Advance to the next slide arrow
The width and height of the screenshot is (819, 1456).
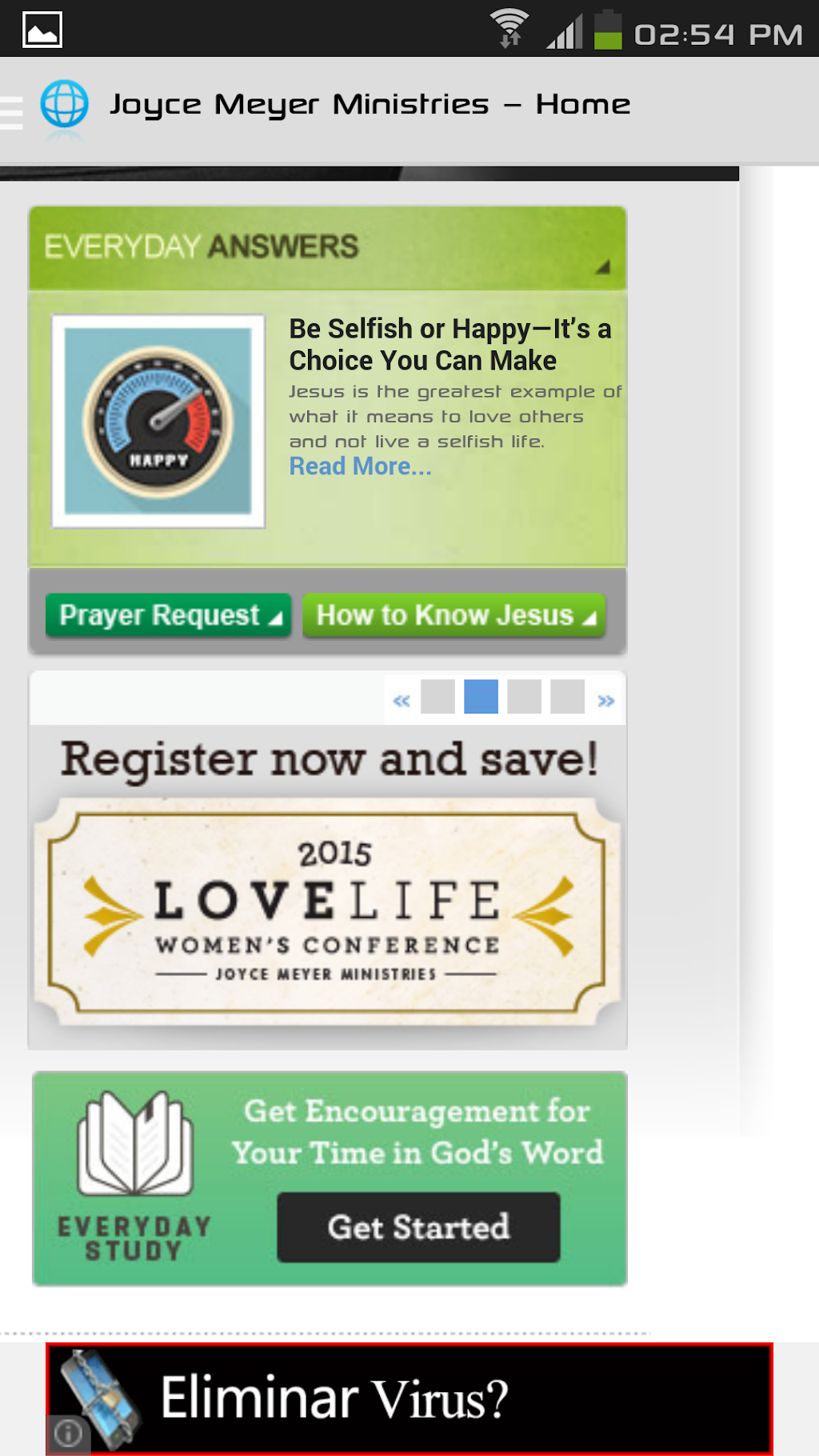point(605,701)
